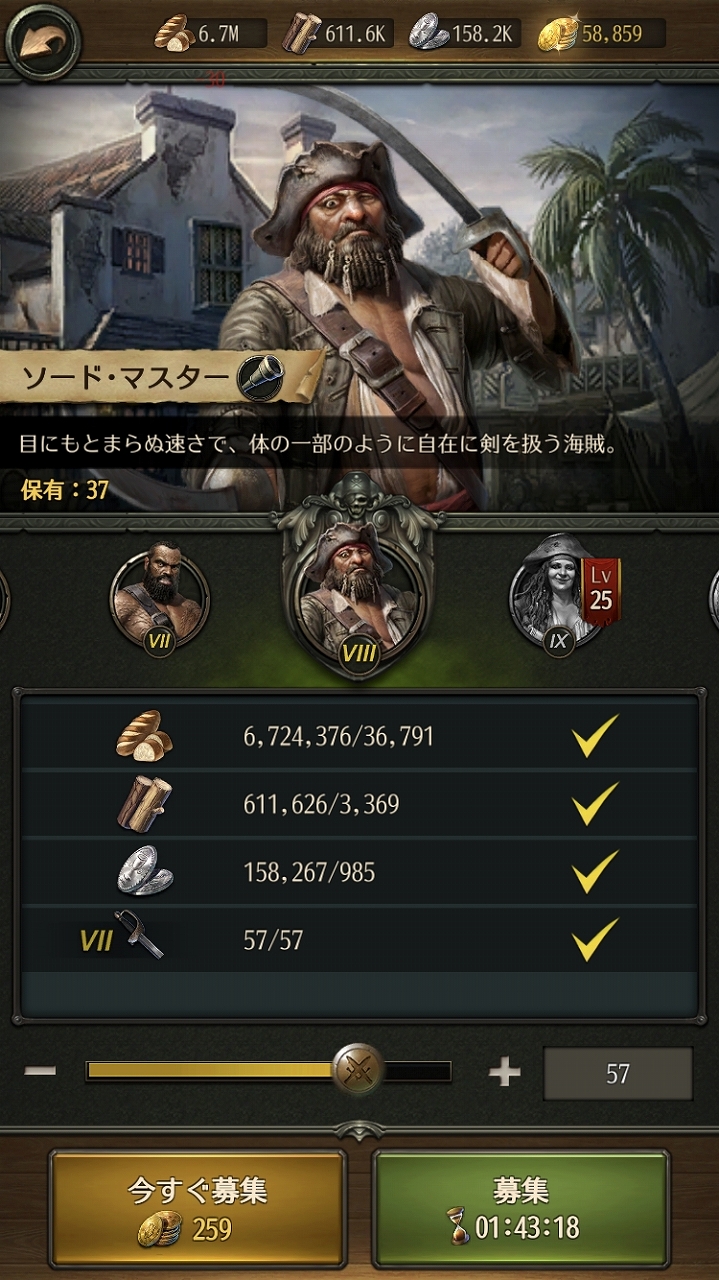
Task: Increase recruit amount with plus button
Action: pyautogui.click(x=504, y=1073)
